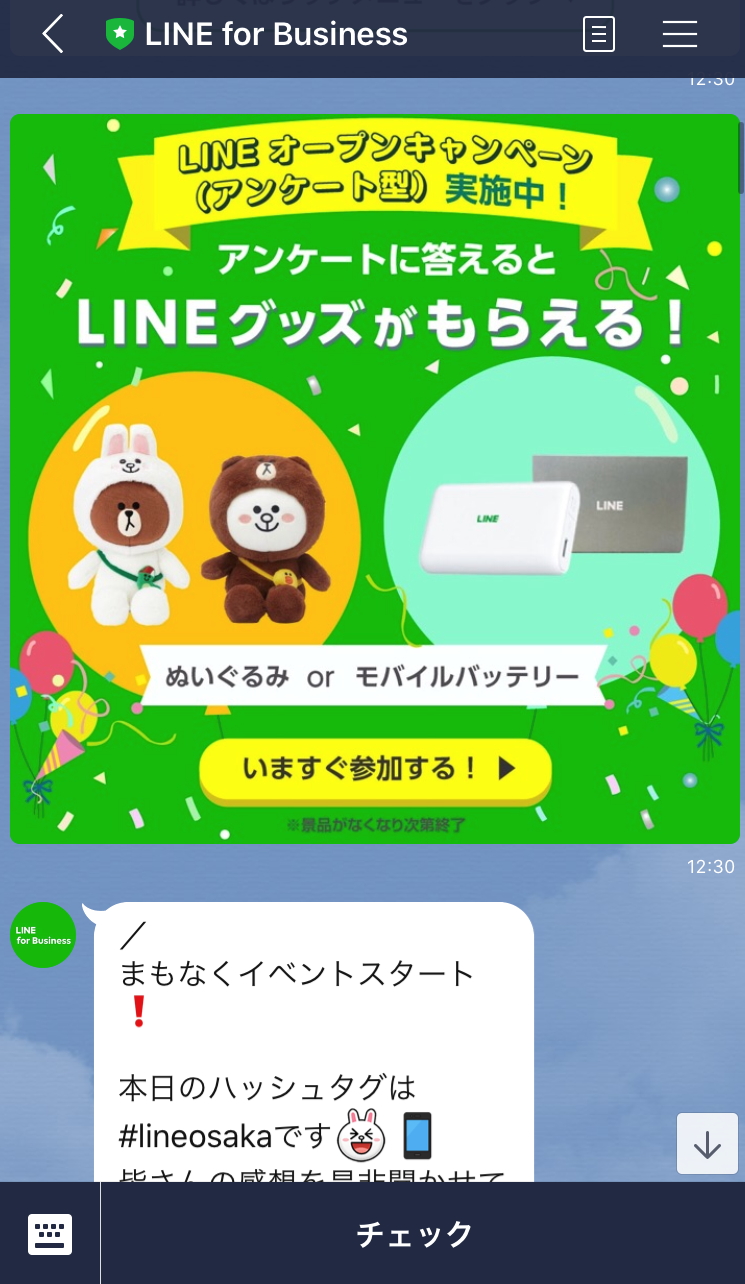This screenshot has height=1284, width=745.
Task: Tap LINE for Business profile avatar
Action: point(43,935)
